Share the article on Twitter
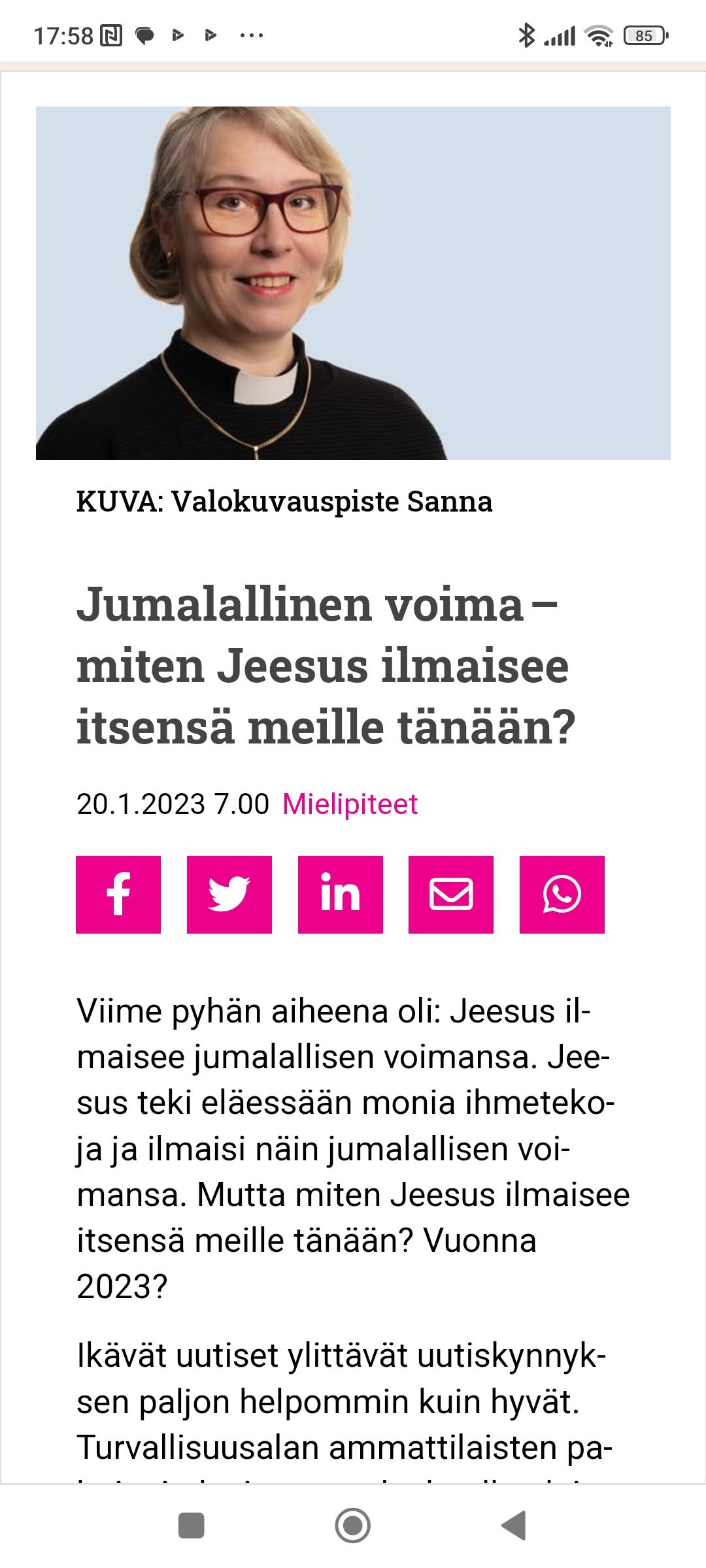The image size is (706, 1568). tap(229, 894)
